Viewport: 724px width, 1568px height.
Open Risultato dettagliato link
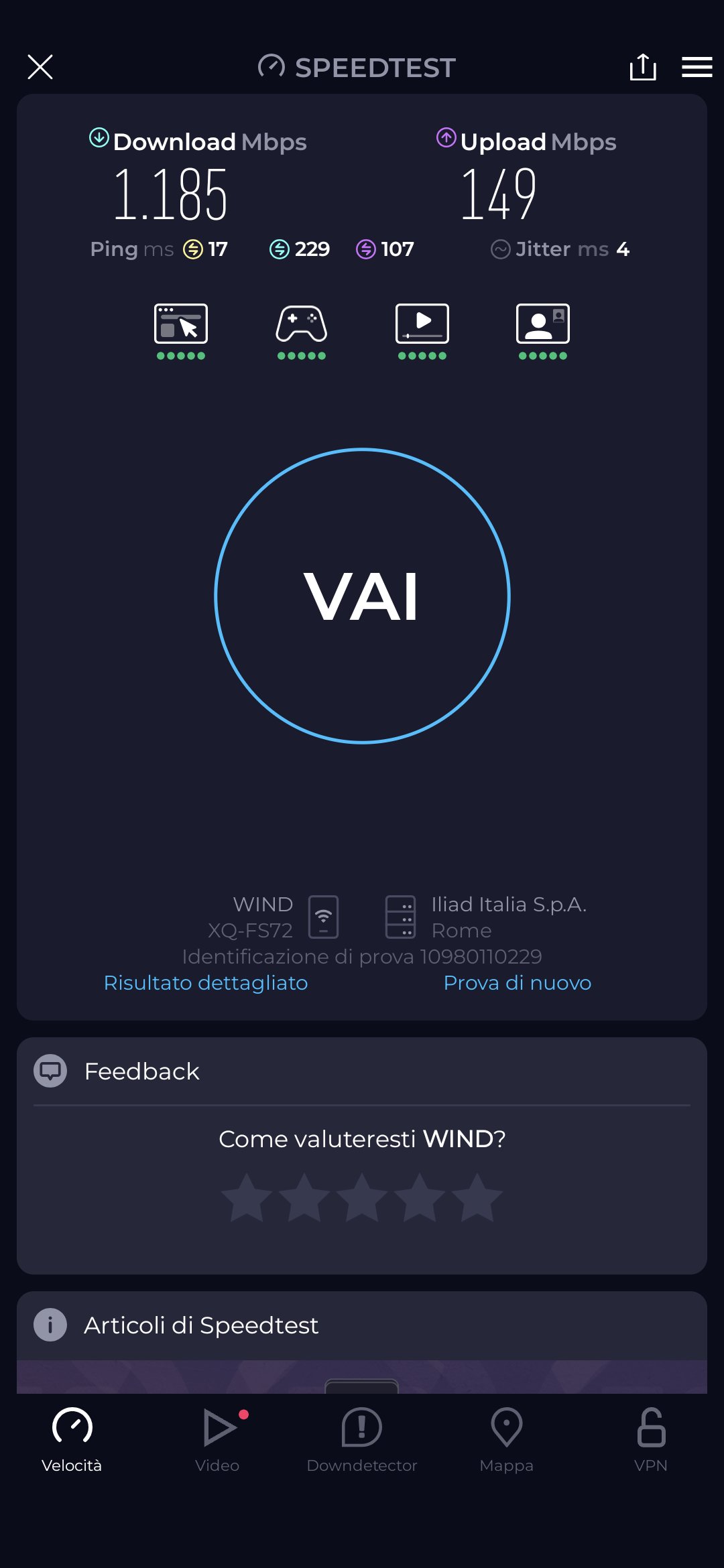[206, 982]
